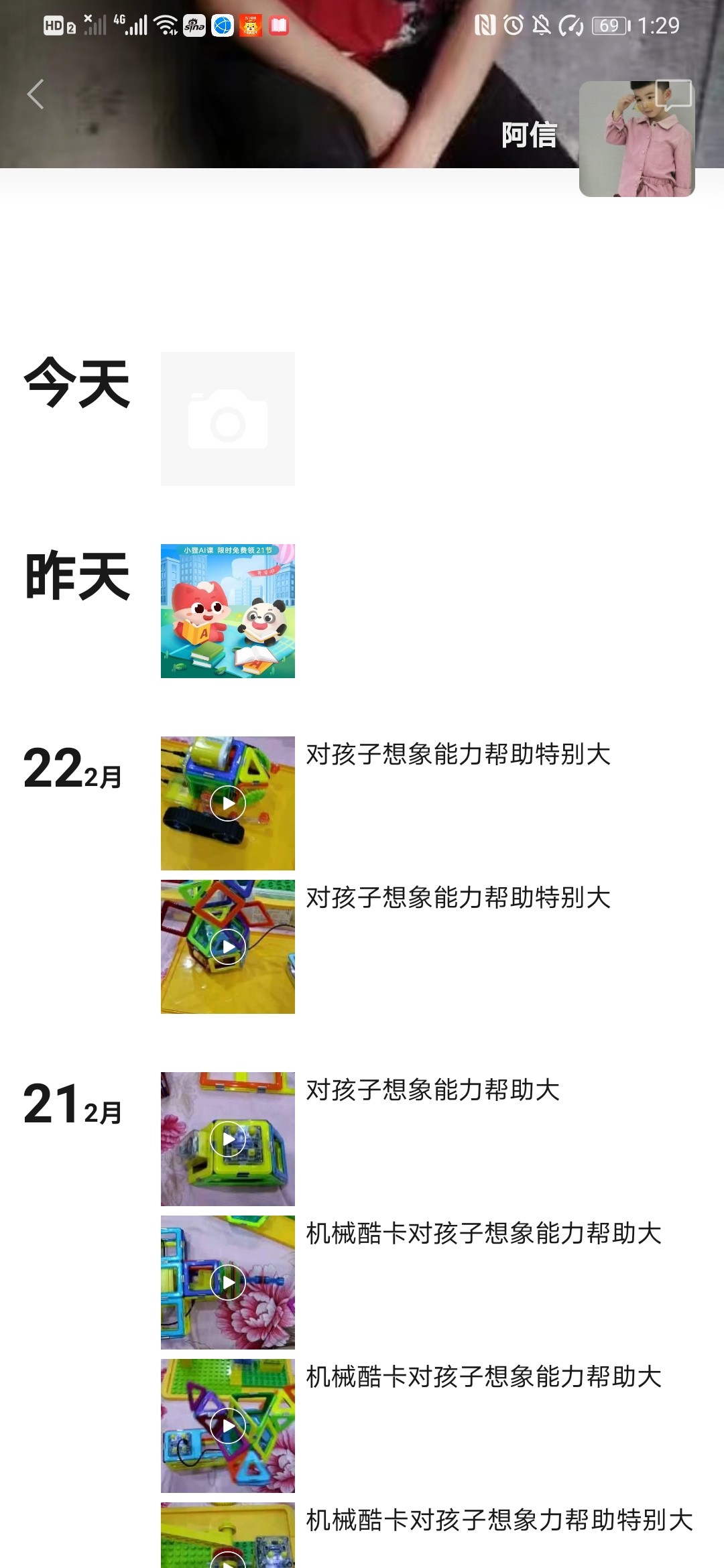This screenshot has width=724, height=1568.
Task: Go back using the top-left arrow
Action: (36, 94)
